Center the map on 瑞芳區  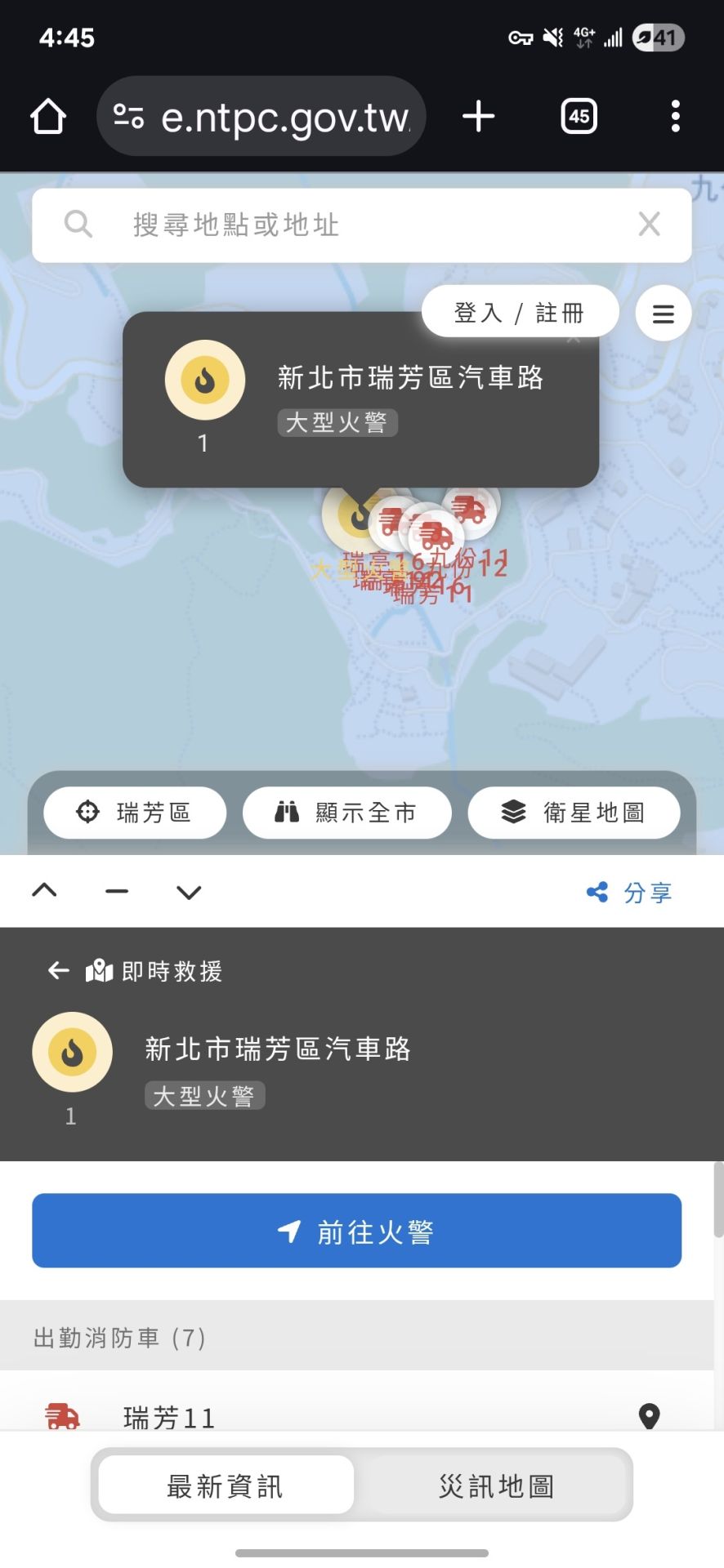pyautogui.click(x=135, y=813)
